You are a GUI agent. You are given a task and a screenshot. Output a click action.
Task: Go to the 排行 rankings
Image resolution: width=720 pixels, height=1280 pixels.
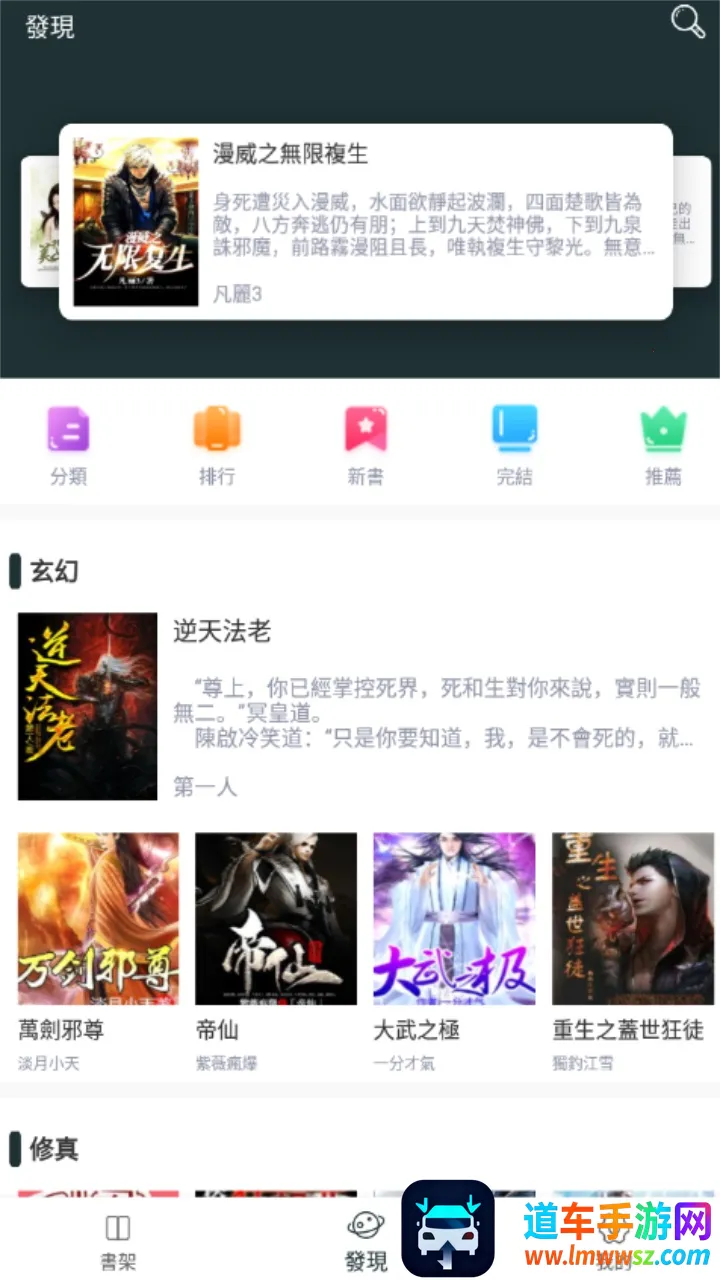click(216, 445)
